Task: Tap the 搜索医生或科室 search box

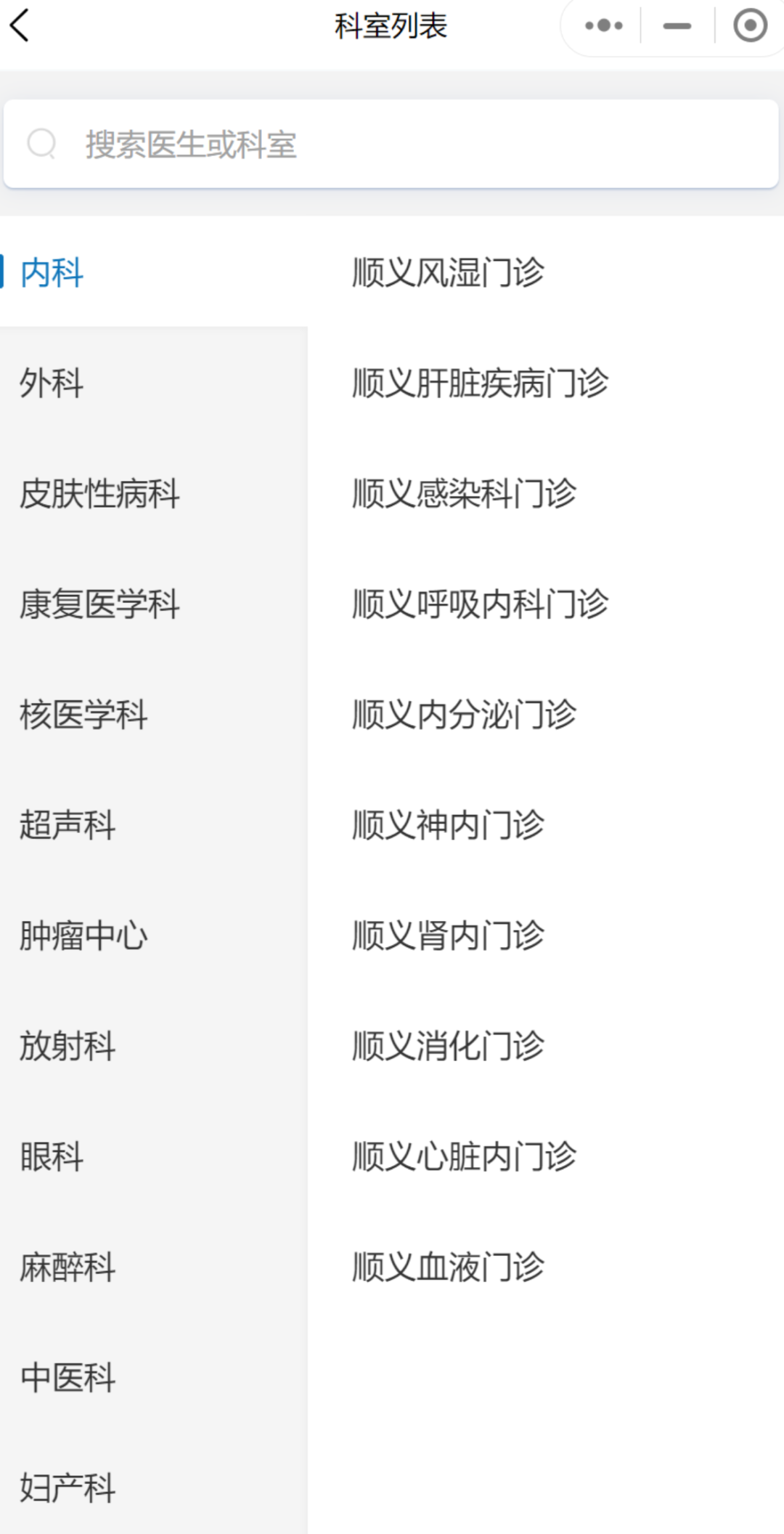Action: coord(391,144)
